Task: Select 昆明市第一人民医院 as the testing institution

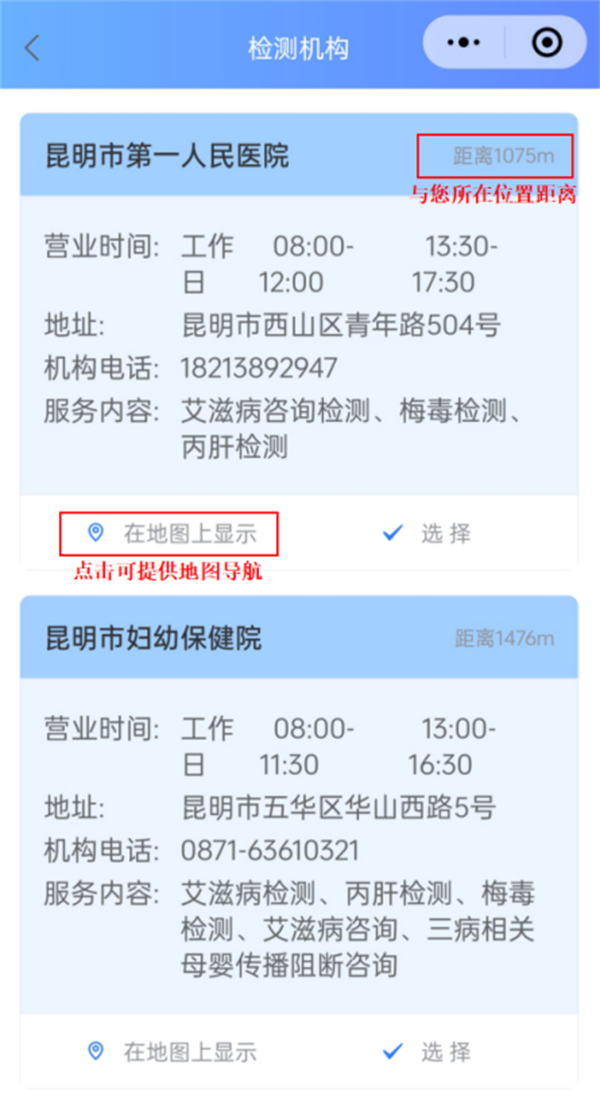Action: click(427, 533)
